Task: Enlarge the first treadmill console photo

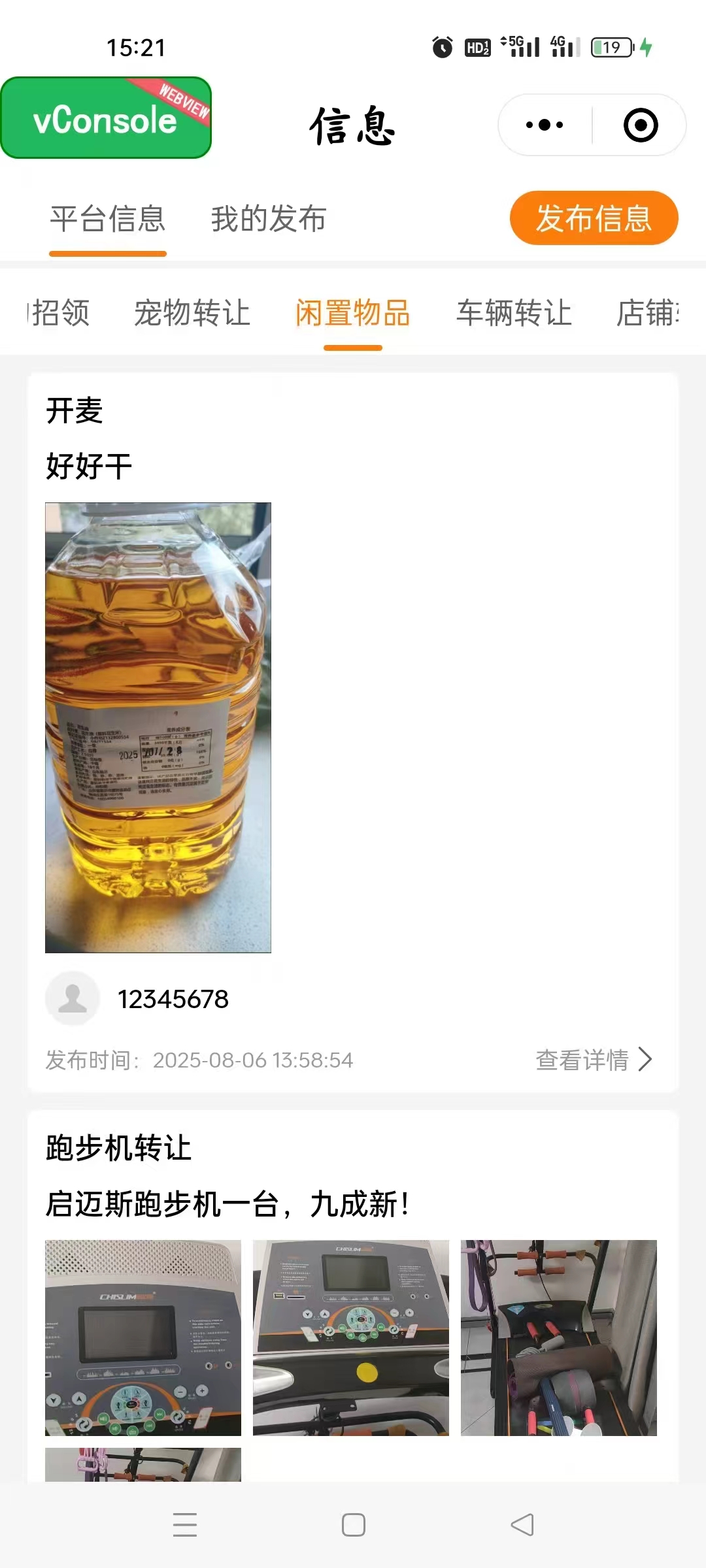Action: click(x=143, y=1337)
